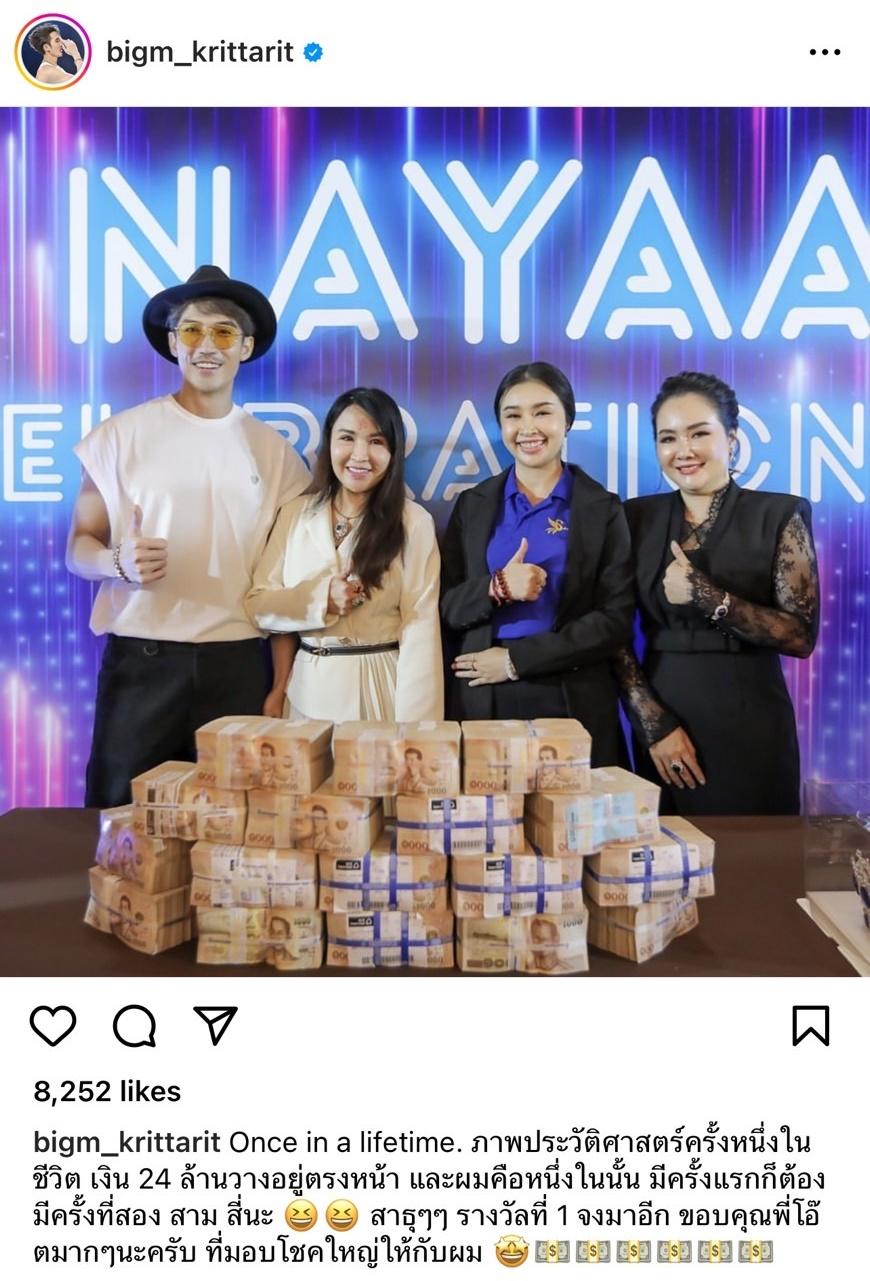Like this post with the heart icon
The height and width of the screenshot is (1281, 870).
click(x=52, y=1025)
